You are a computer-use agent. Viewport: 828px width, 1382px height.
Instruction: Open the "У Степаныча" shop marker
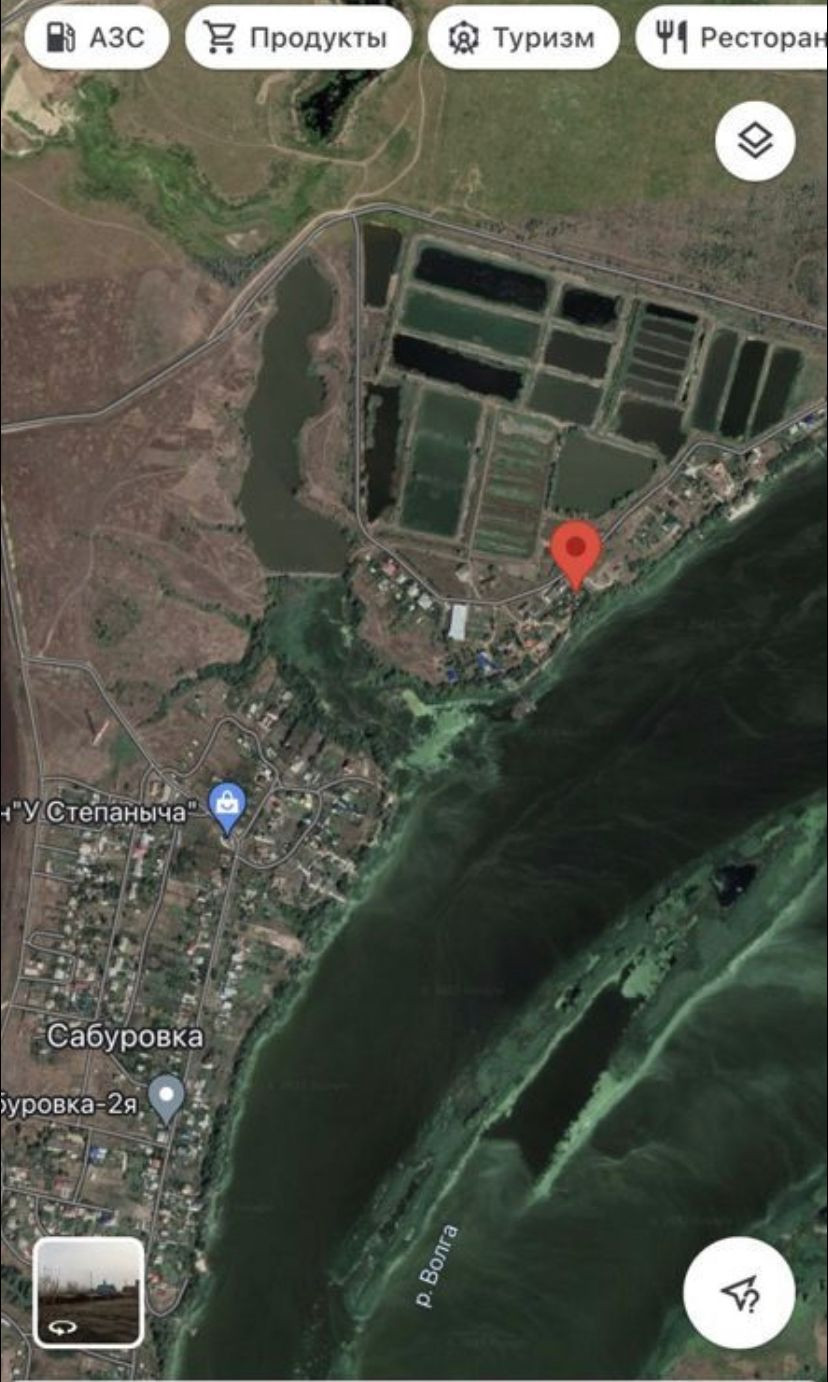click(228, 808)
